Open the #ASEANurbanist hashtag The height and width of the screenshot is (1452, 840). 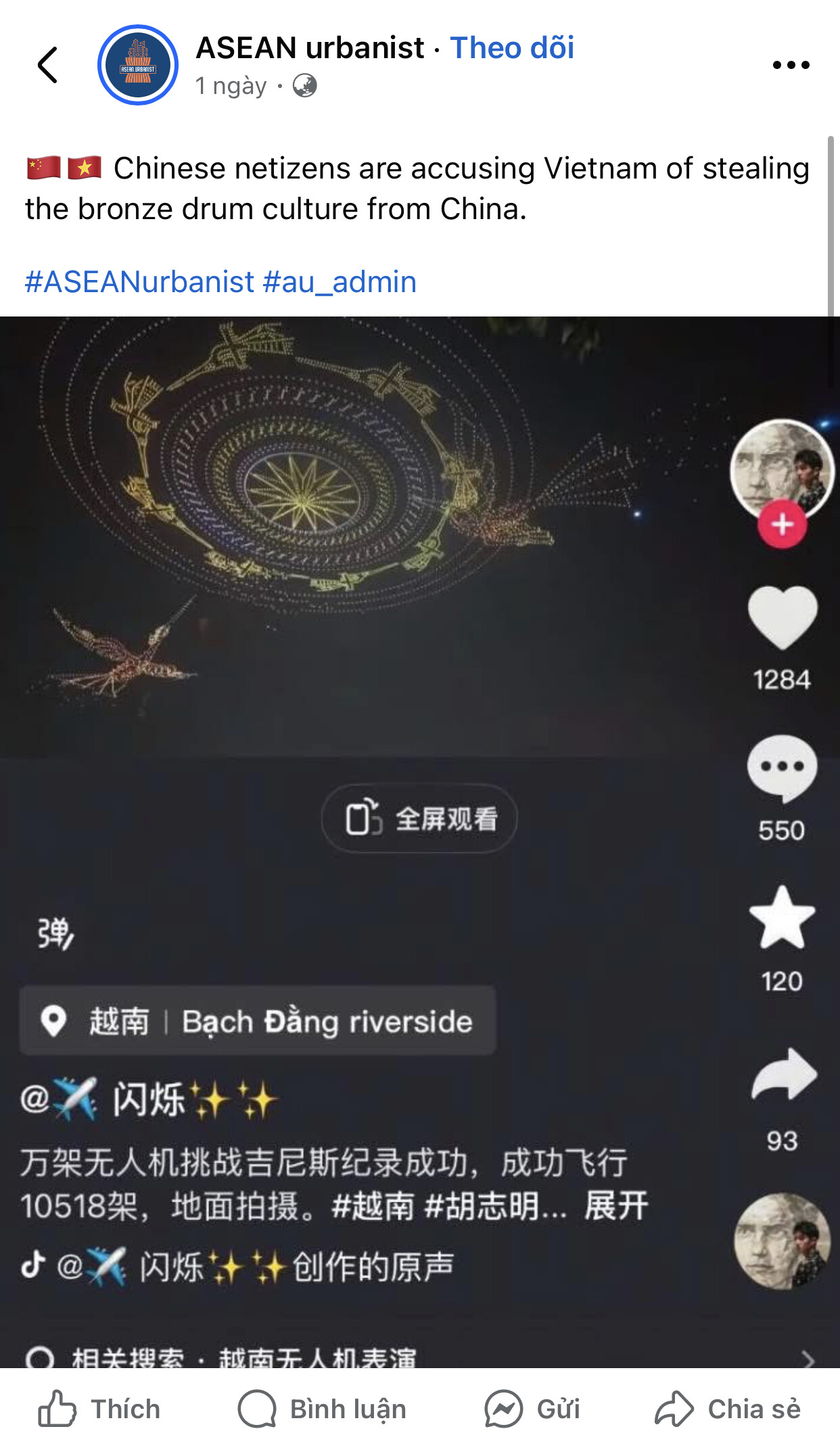(139, 282)
